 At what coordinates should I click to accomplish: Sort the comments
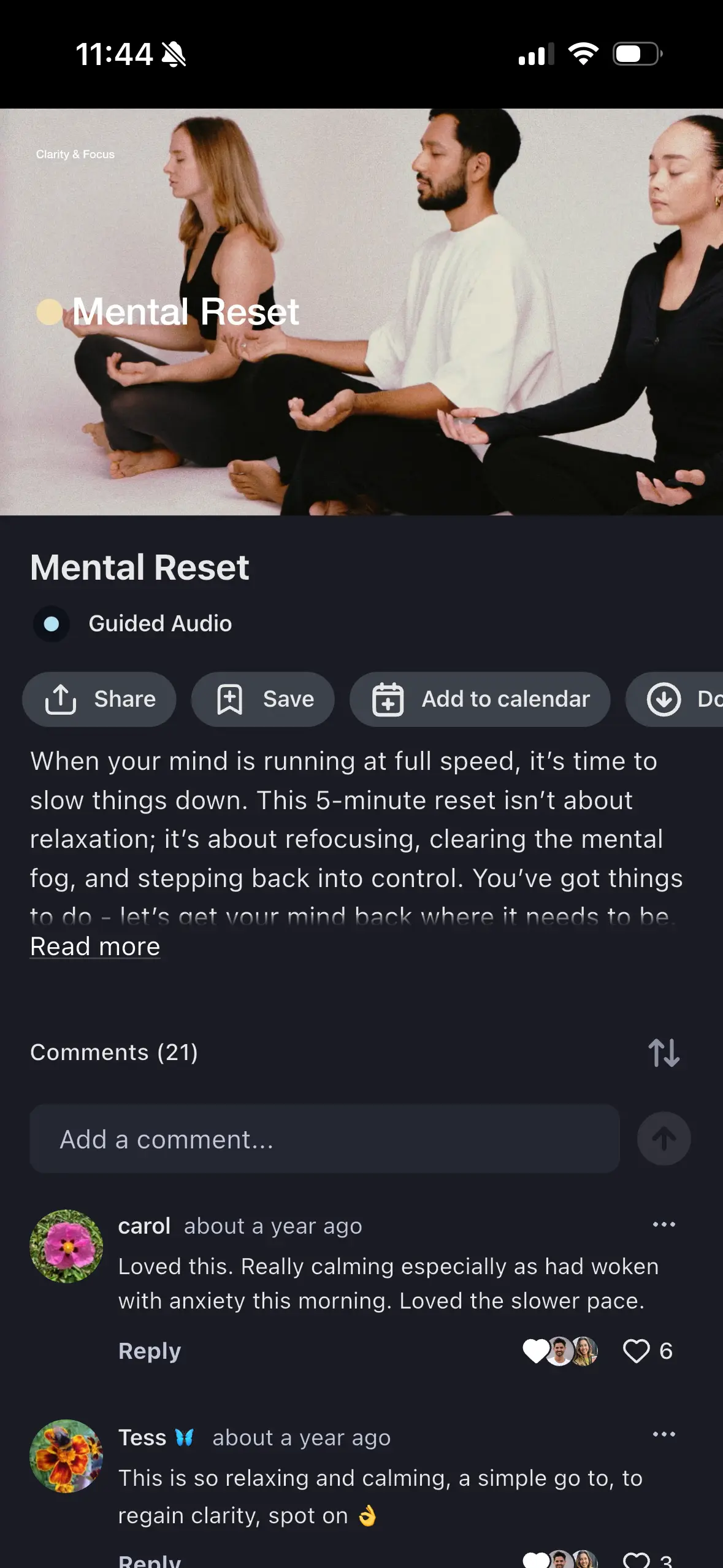click(x=664, y=1053)
